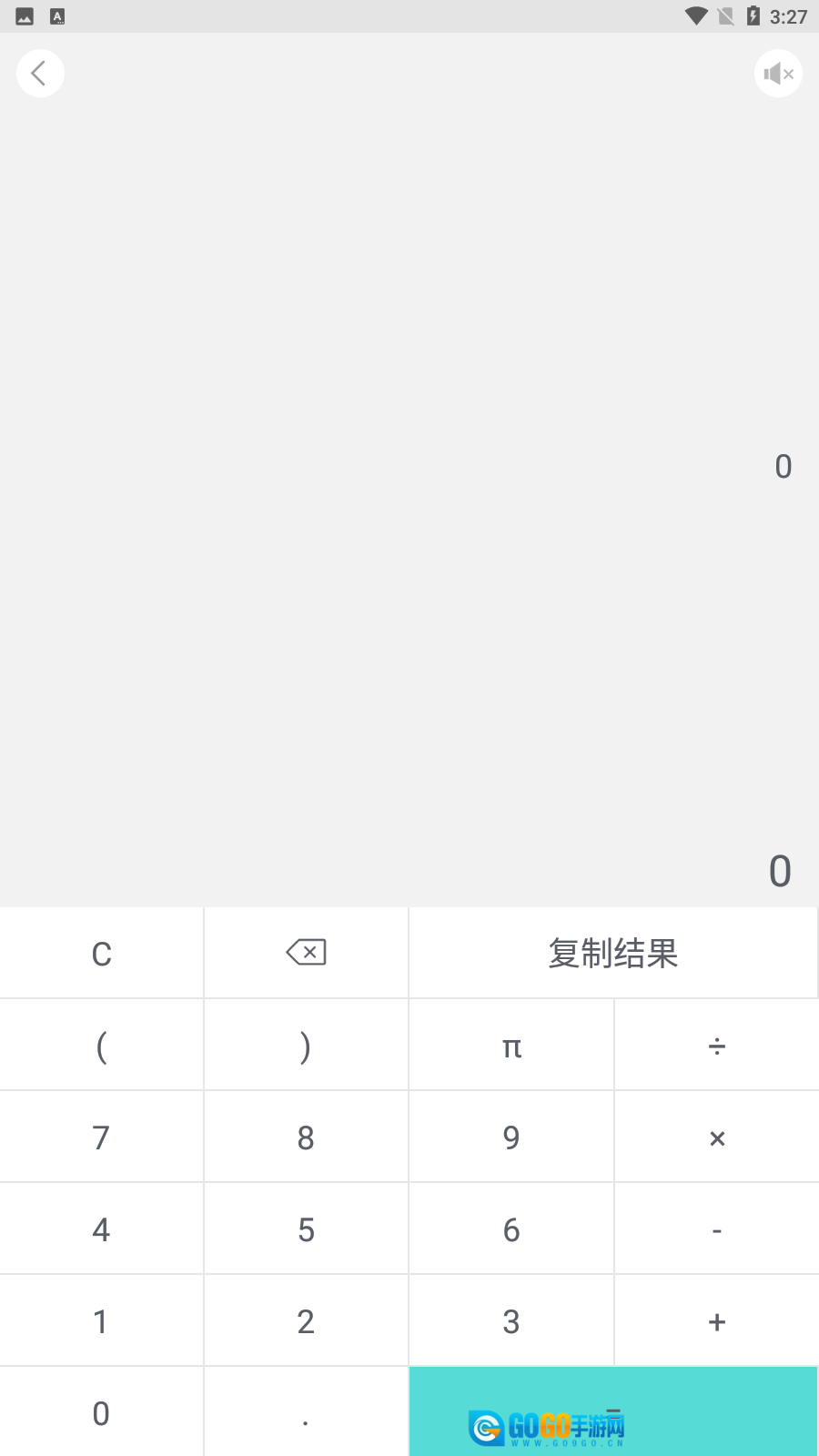This screenshot has width=819, height=1456.
Task: Enter the digit 5
Action: pyautogui.click(x=306, y=1229)
